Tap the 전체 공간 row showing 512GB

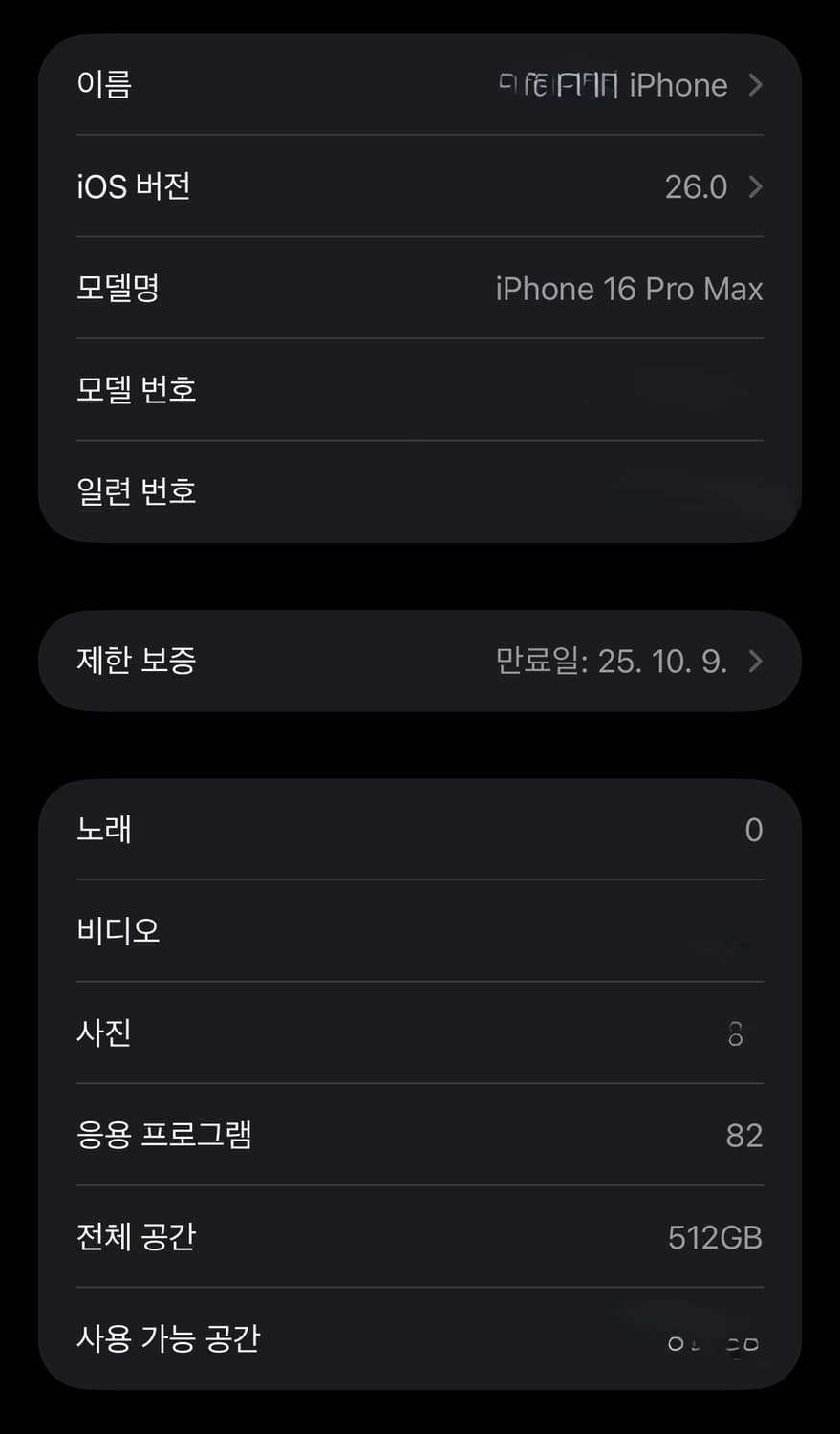coord(420,1236)
